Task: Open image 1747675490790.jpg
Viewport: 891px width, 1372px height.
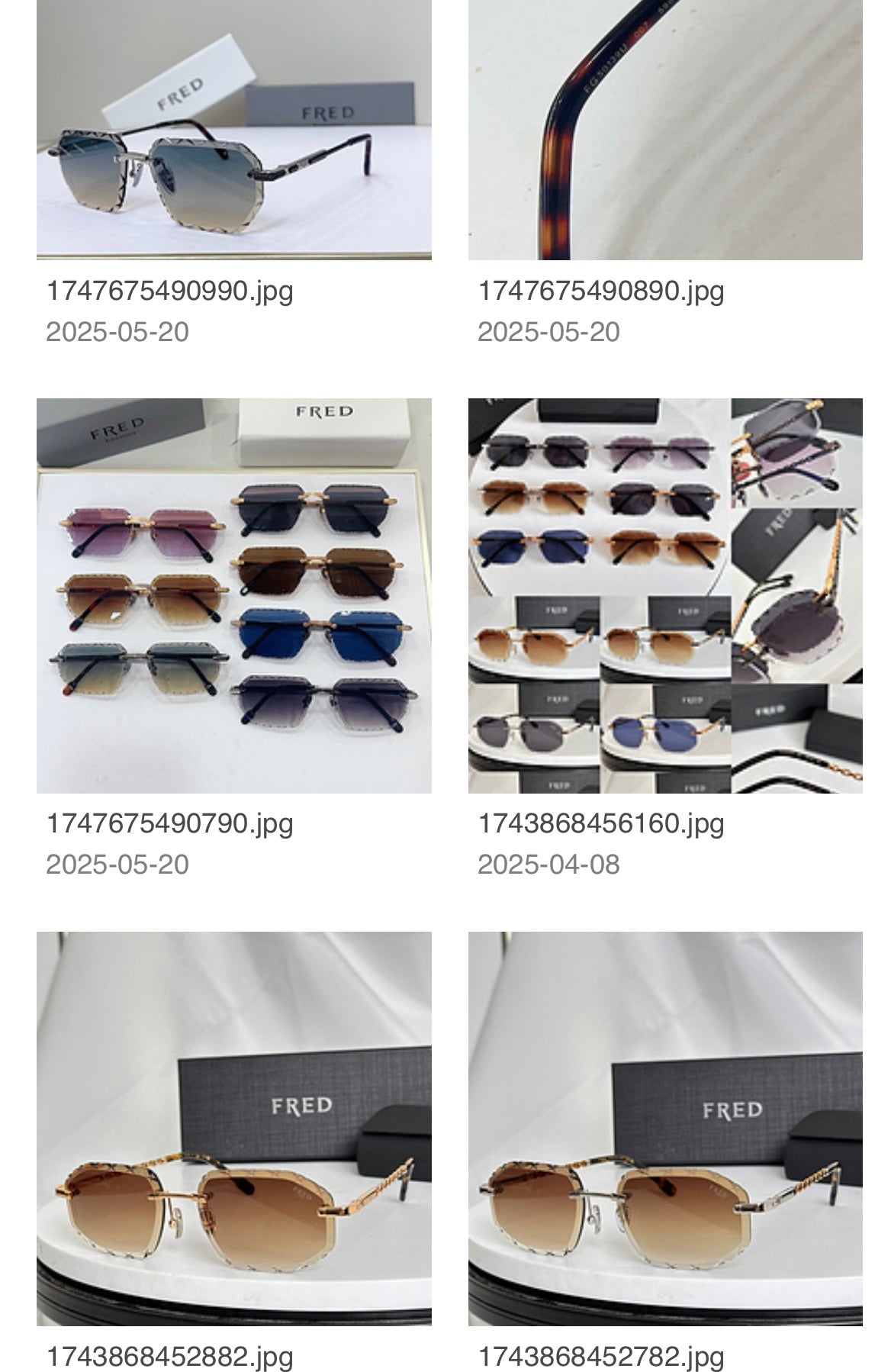Action: coord(233,595)
